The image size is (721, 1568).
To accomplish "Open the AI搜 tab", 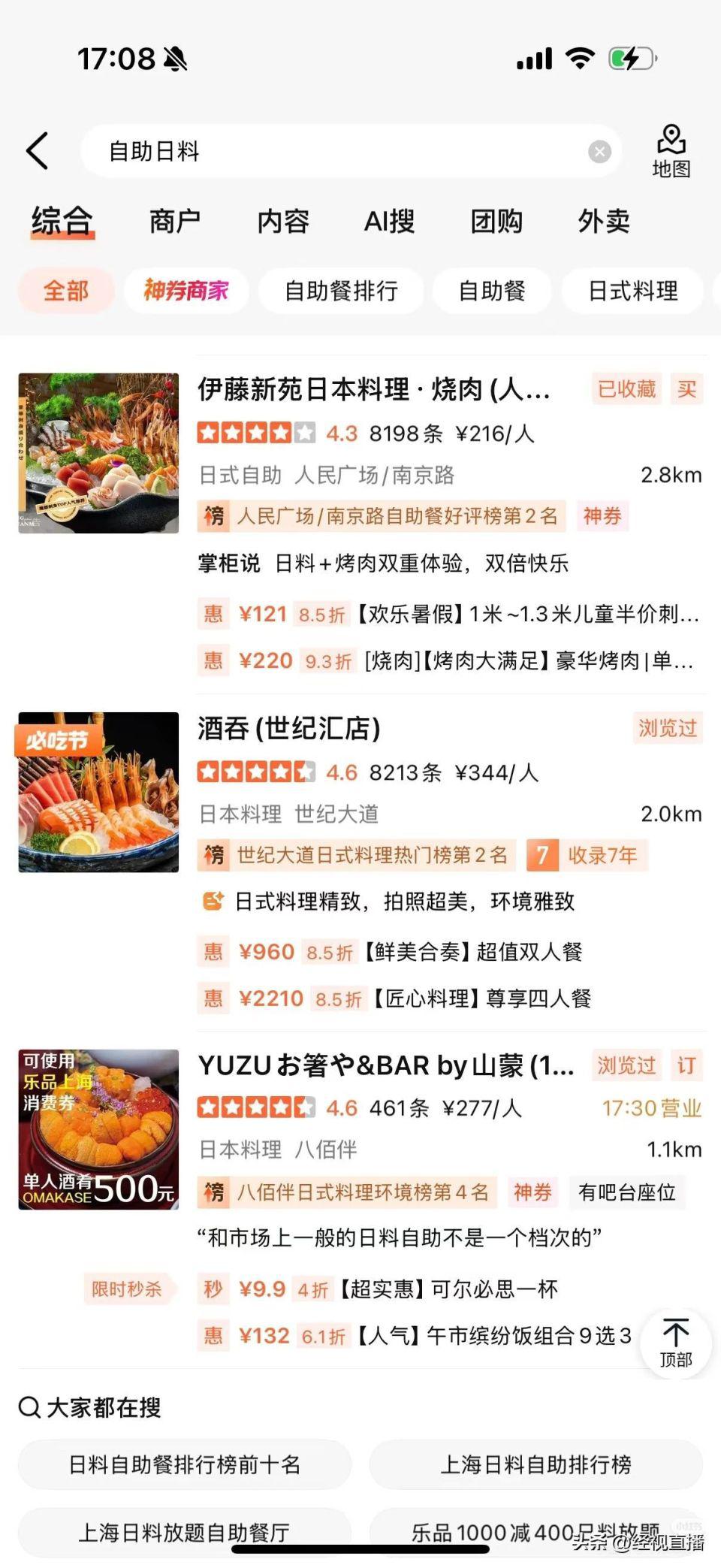I will tap(389, 222).
